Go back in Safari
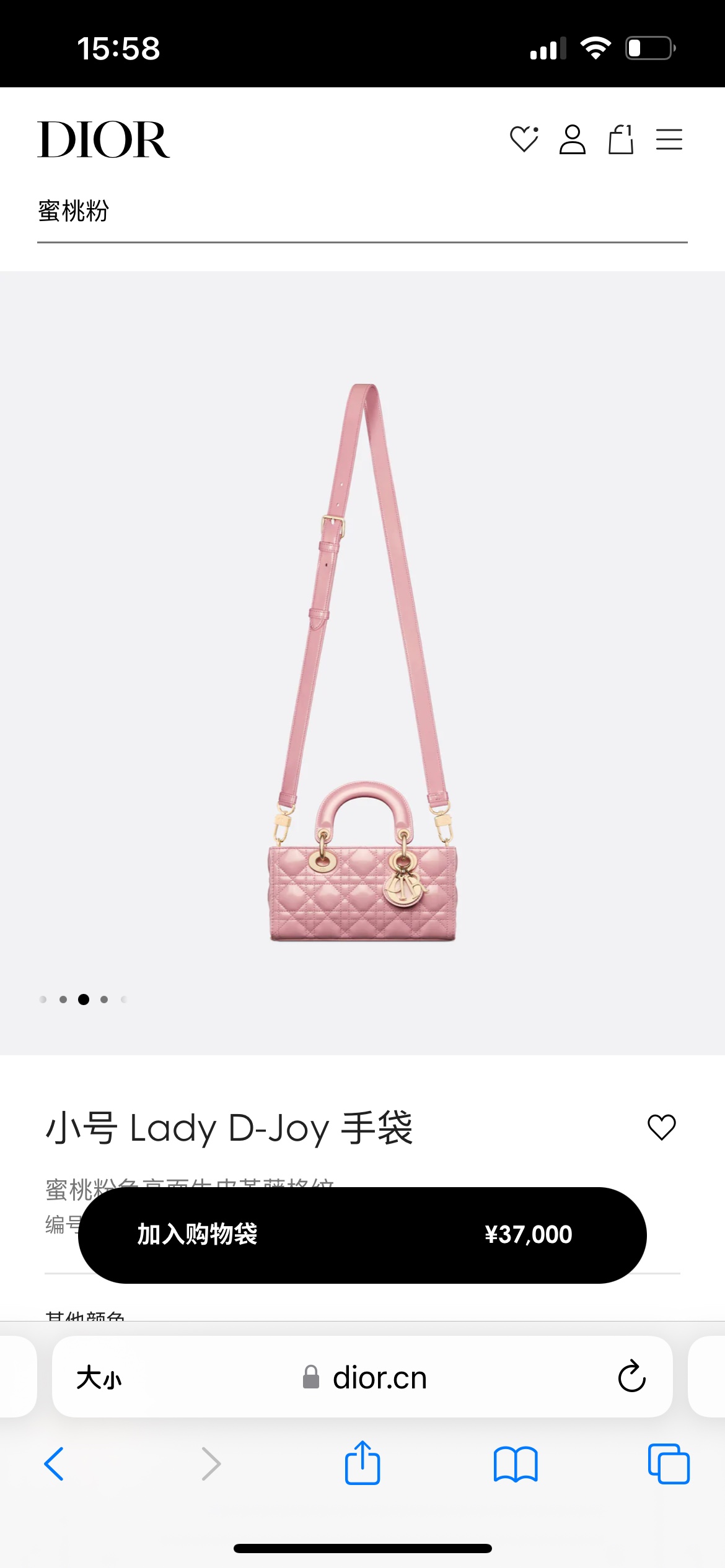 click(x=55, y=1464)
